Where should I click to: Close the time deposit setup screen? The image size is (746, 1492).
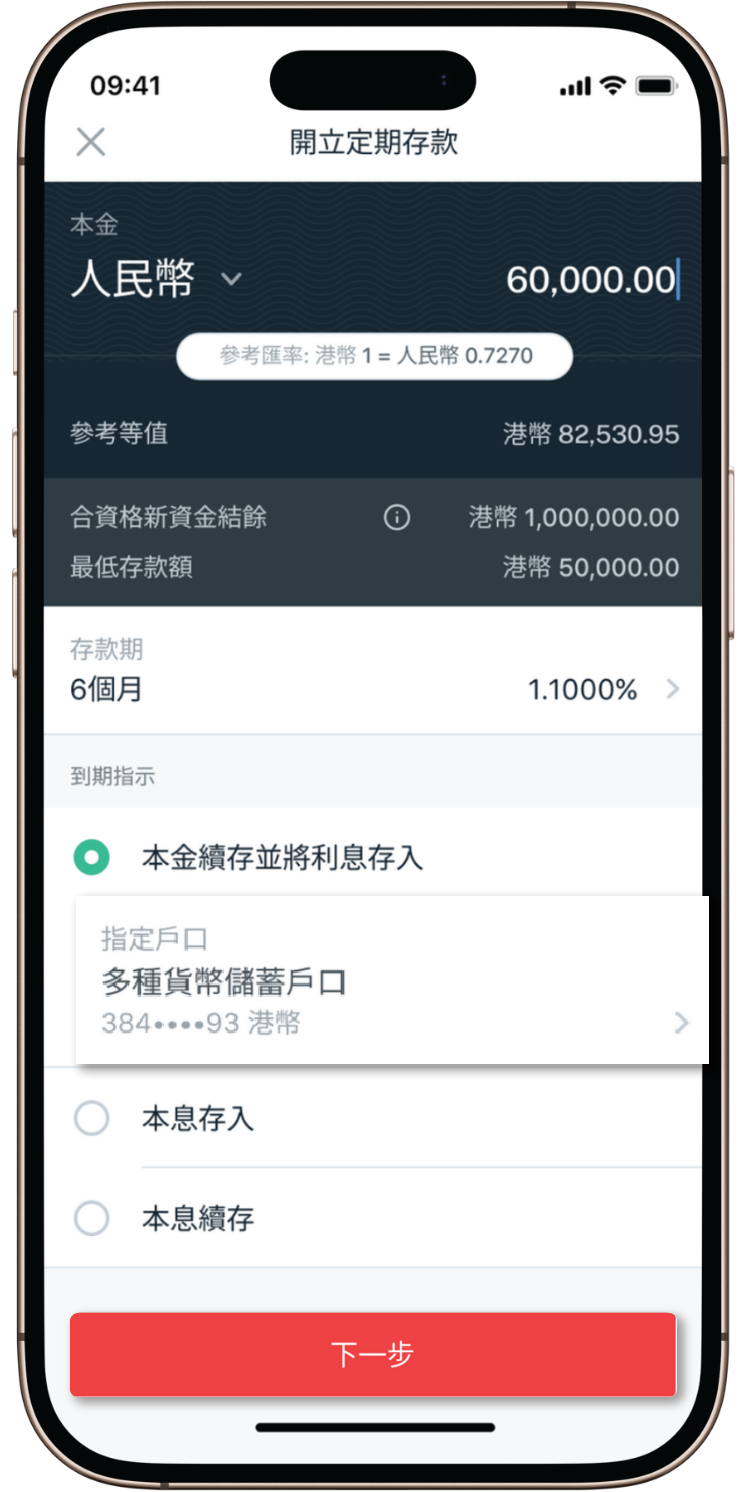[x=91, y=142]
